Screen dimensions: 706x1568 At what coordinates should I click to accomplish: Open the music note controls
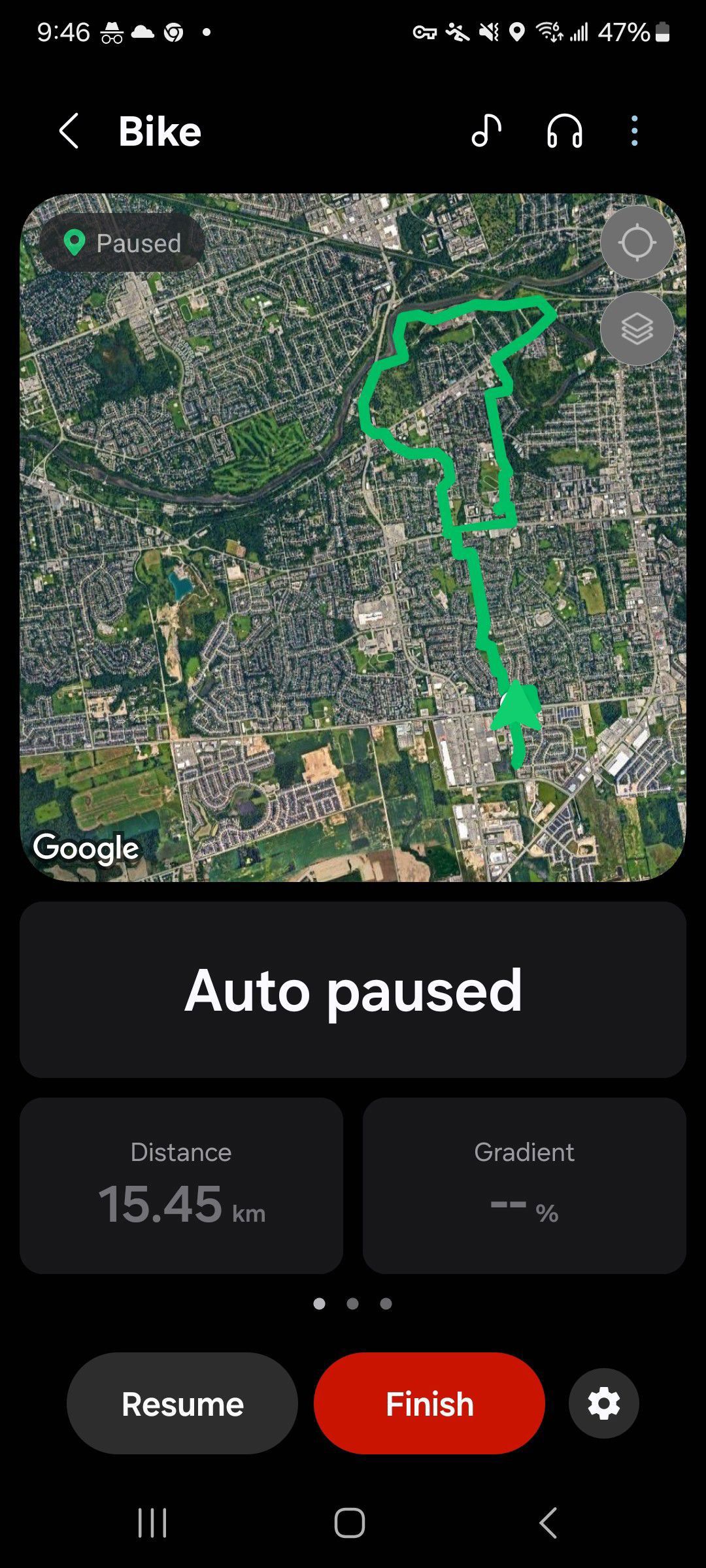[x=486, y=131]
